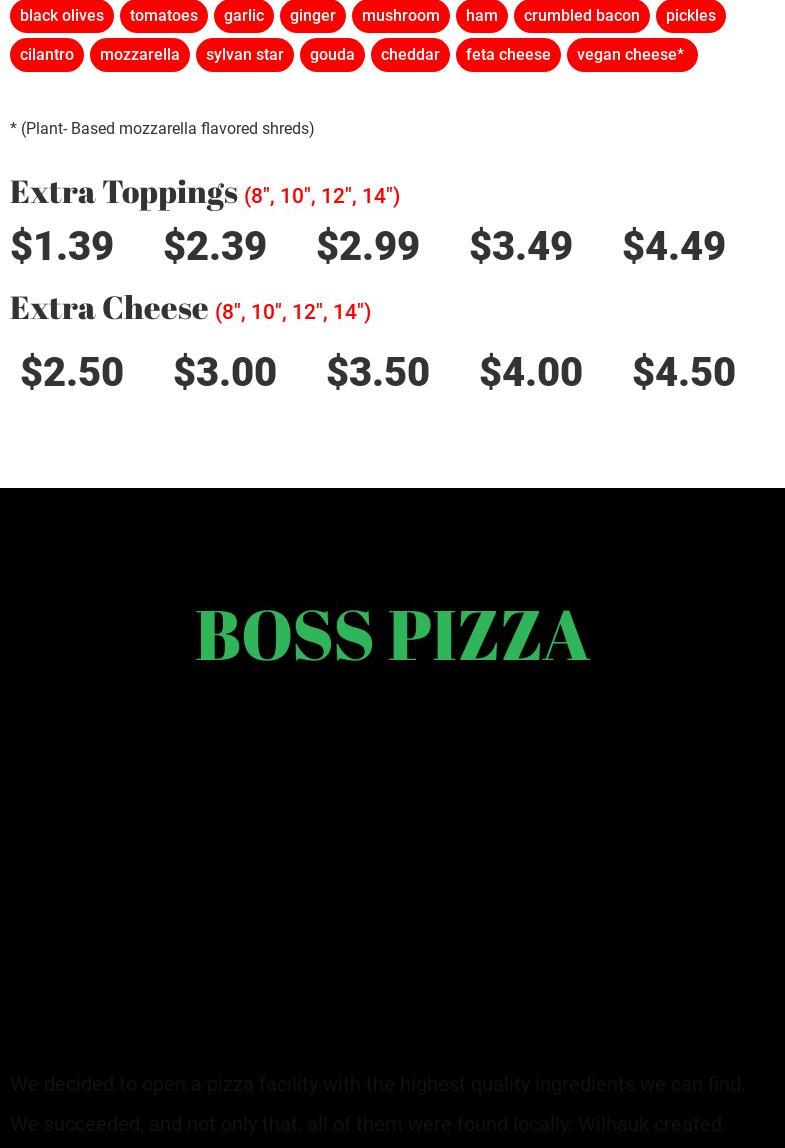Select the feta cheese chip
This screenshot has height=1148, width=785.
click(508, 55)
